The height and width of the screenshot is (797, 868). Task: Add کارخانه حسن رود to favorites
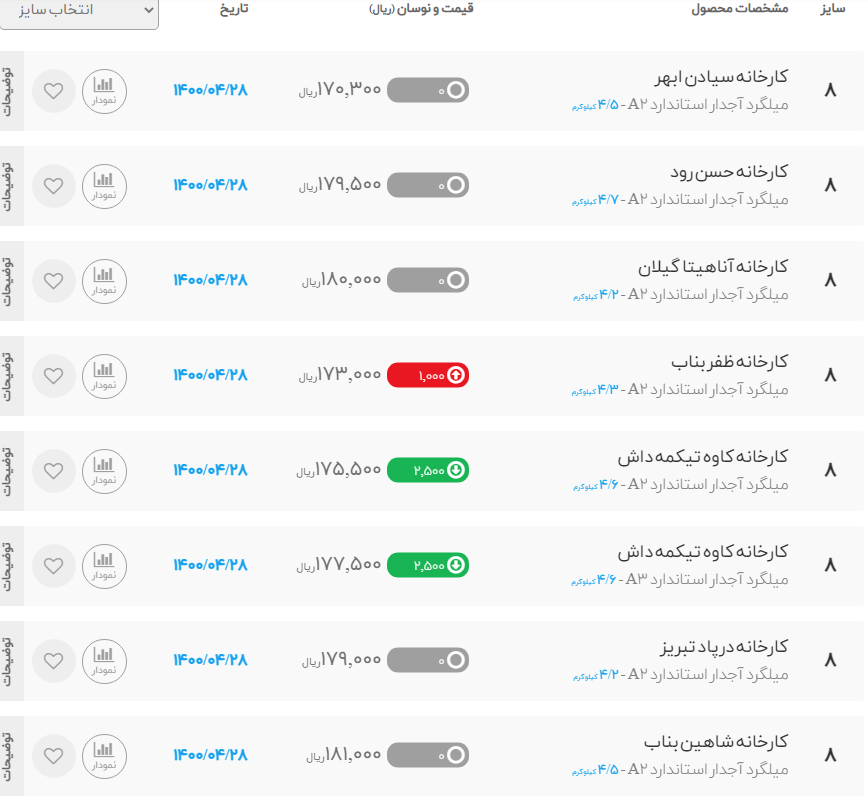click(54, 186)
